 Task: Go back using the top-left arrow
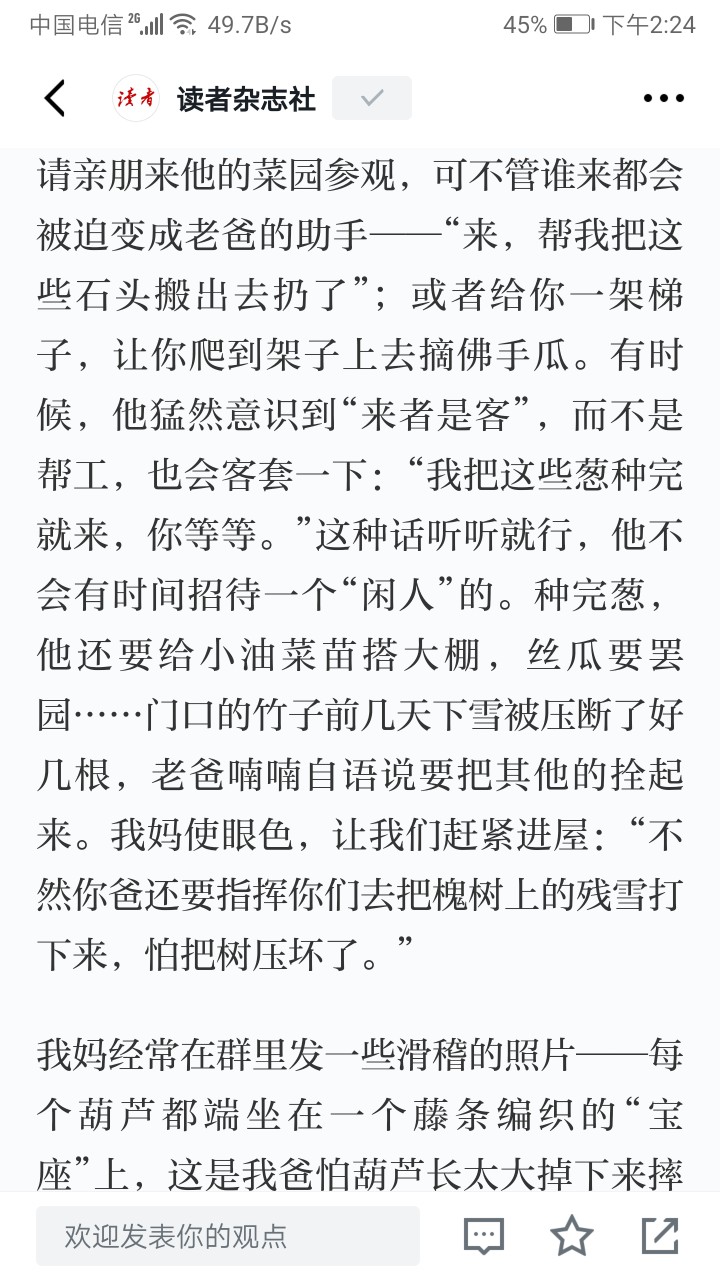[x=55, y=98]
